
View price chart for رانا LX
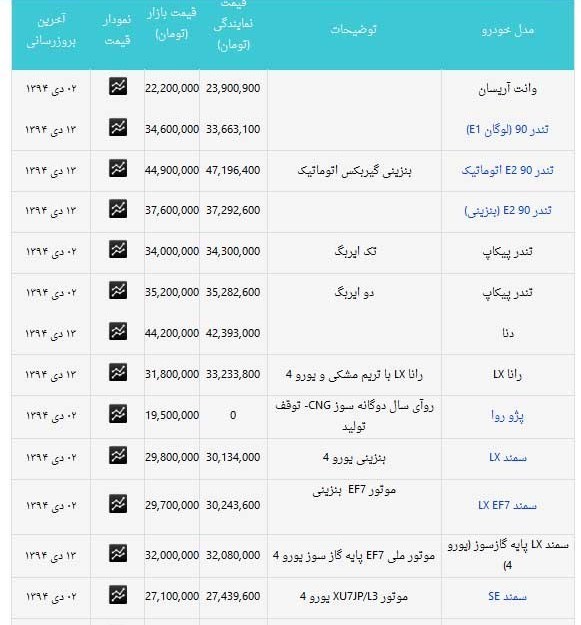click(x=118, y=372)
